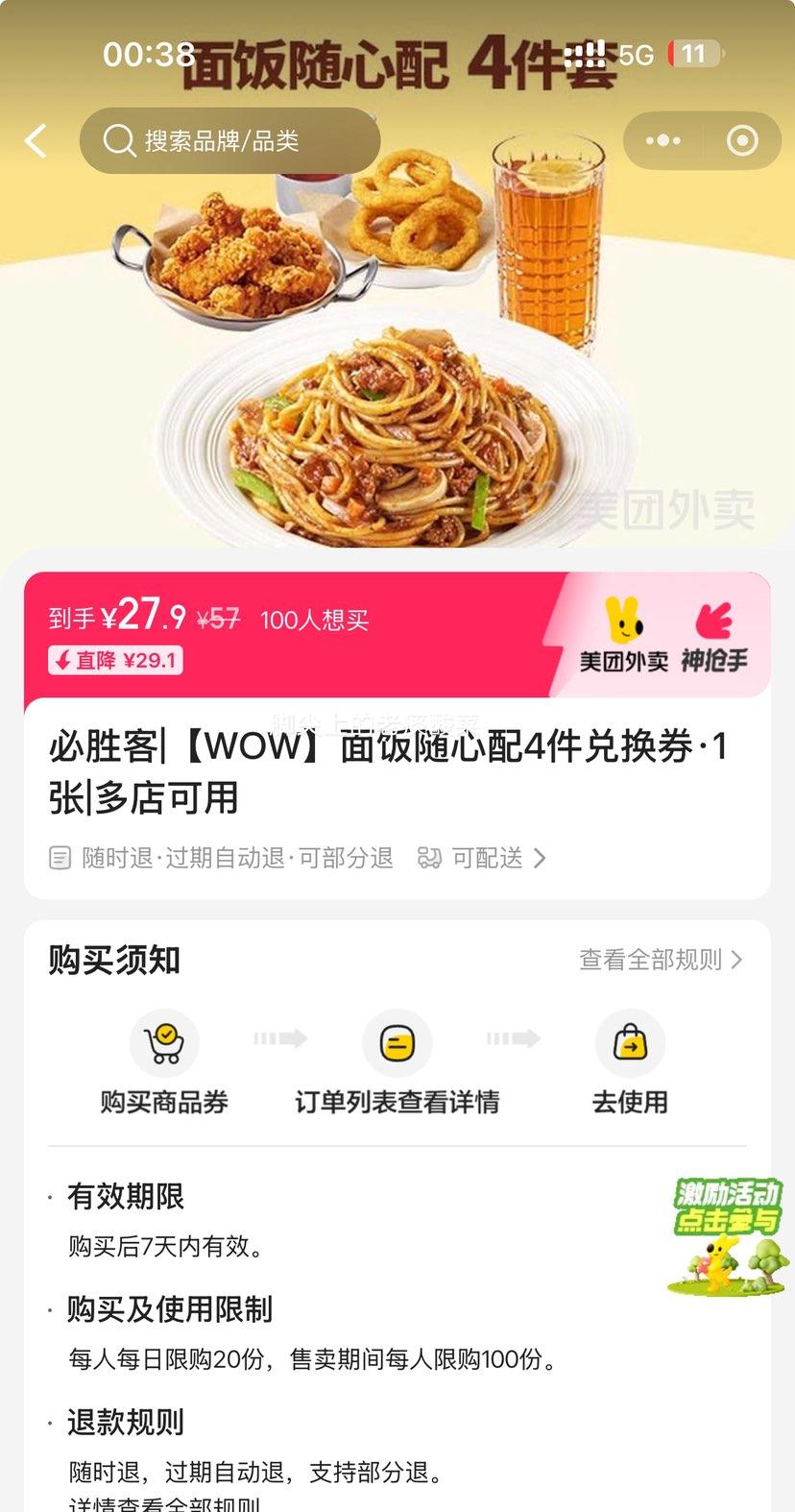Select the shopping cart 购买商品券 icon

point(164,1042)
